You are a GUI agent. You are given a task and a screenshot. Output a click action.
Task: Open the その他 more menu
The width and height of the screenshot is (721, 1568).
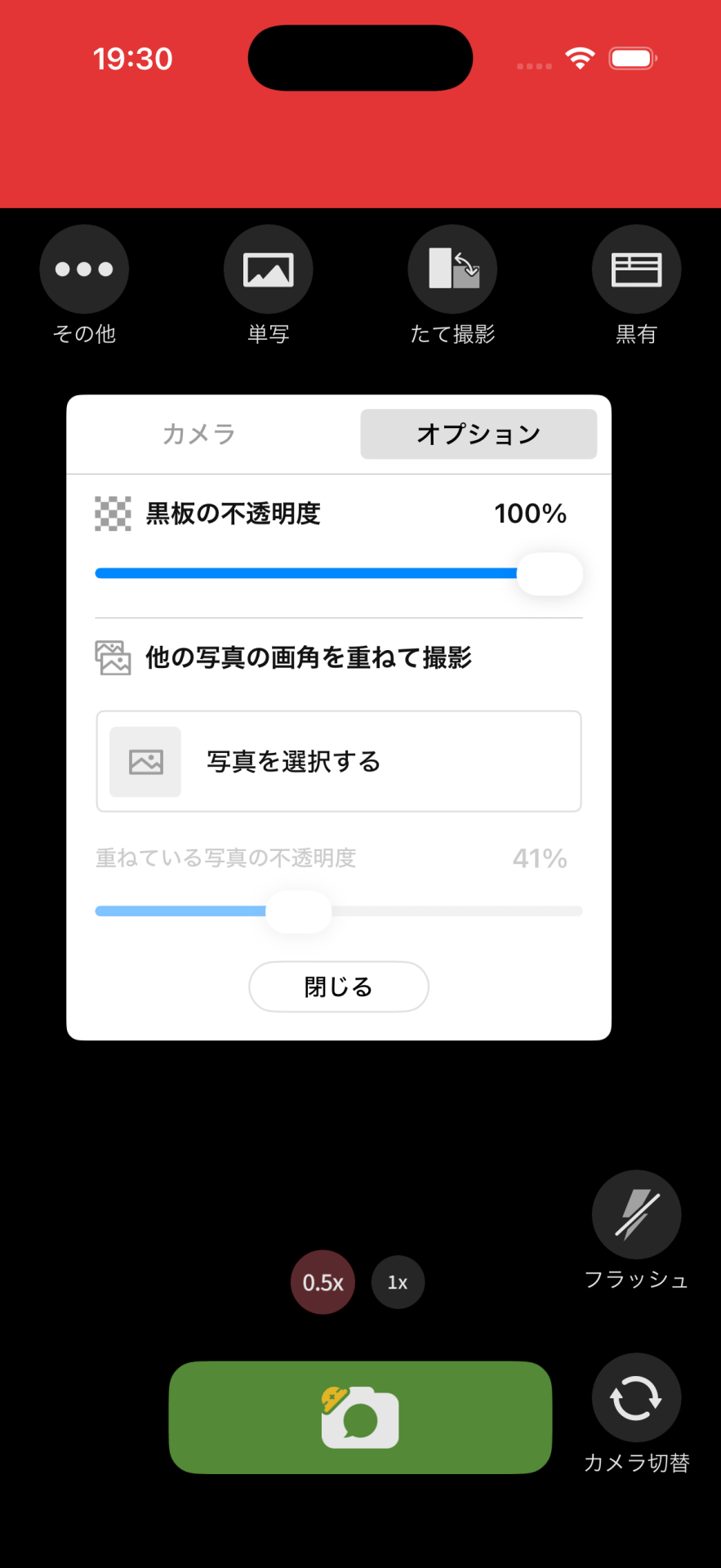84,269
